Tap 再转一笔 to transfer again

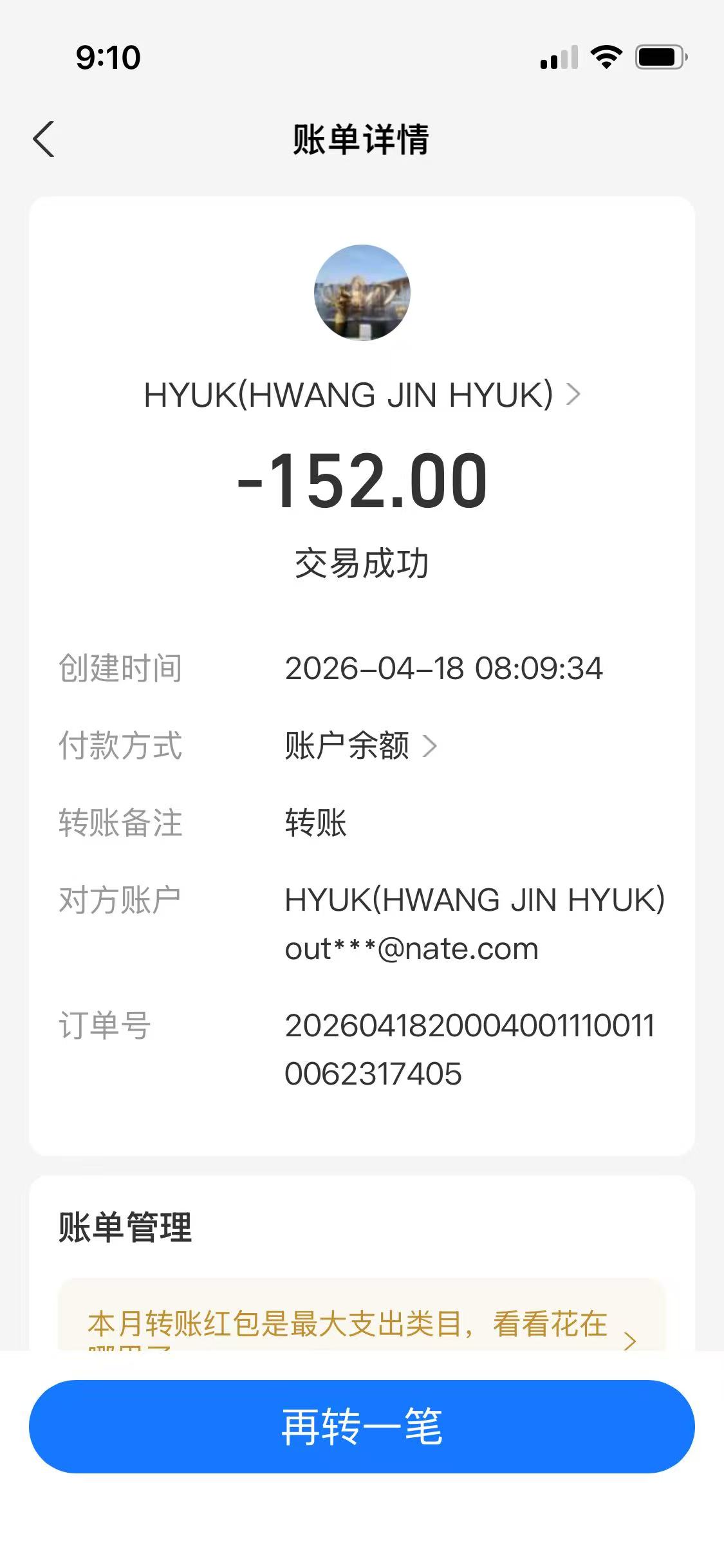(361, 1427)
